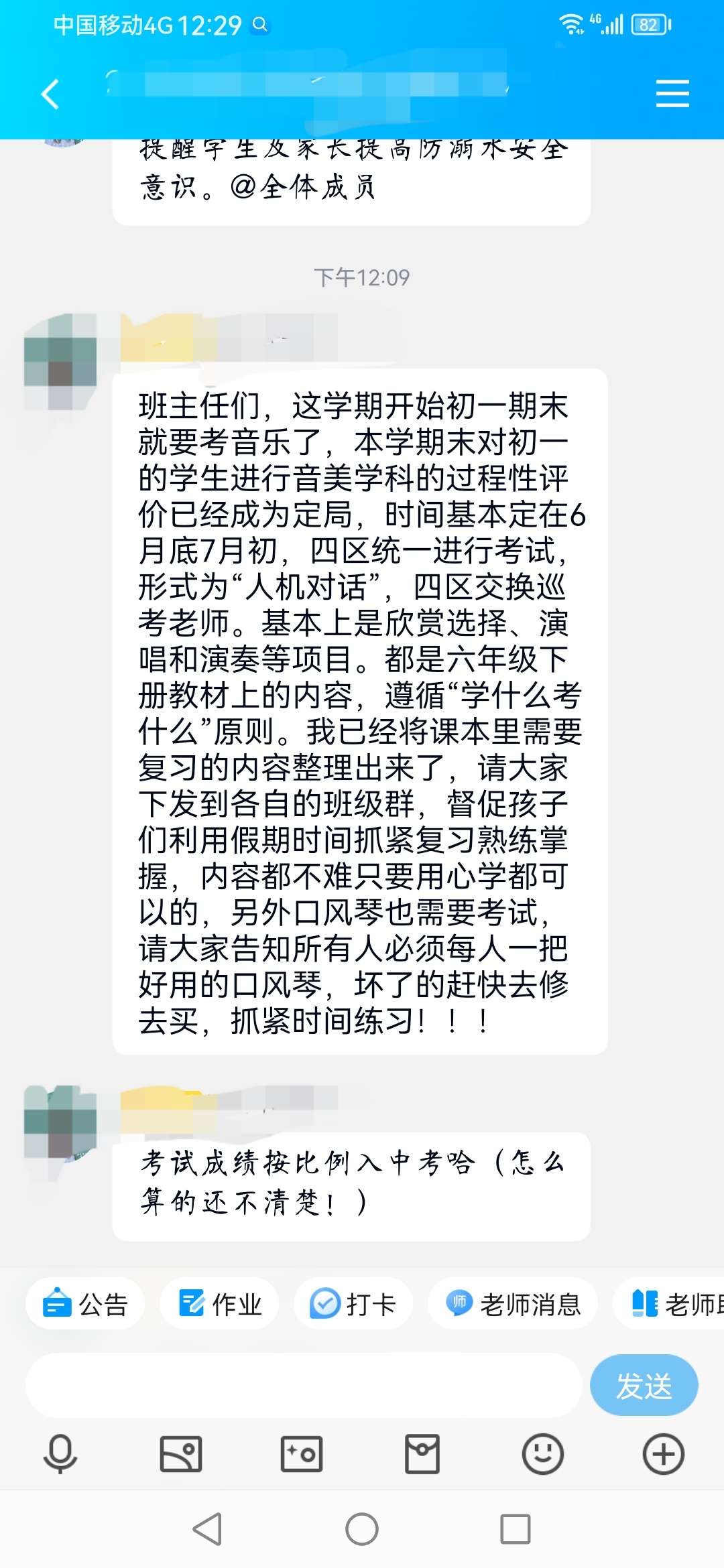Send the message with 发送

(x=644, y=1385)
